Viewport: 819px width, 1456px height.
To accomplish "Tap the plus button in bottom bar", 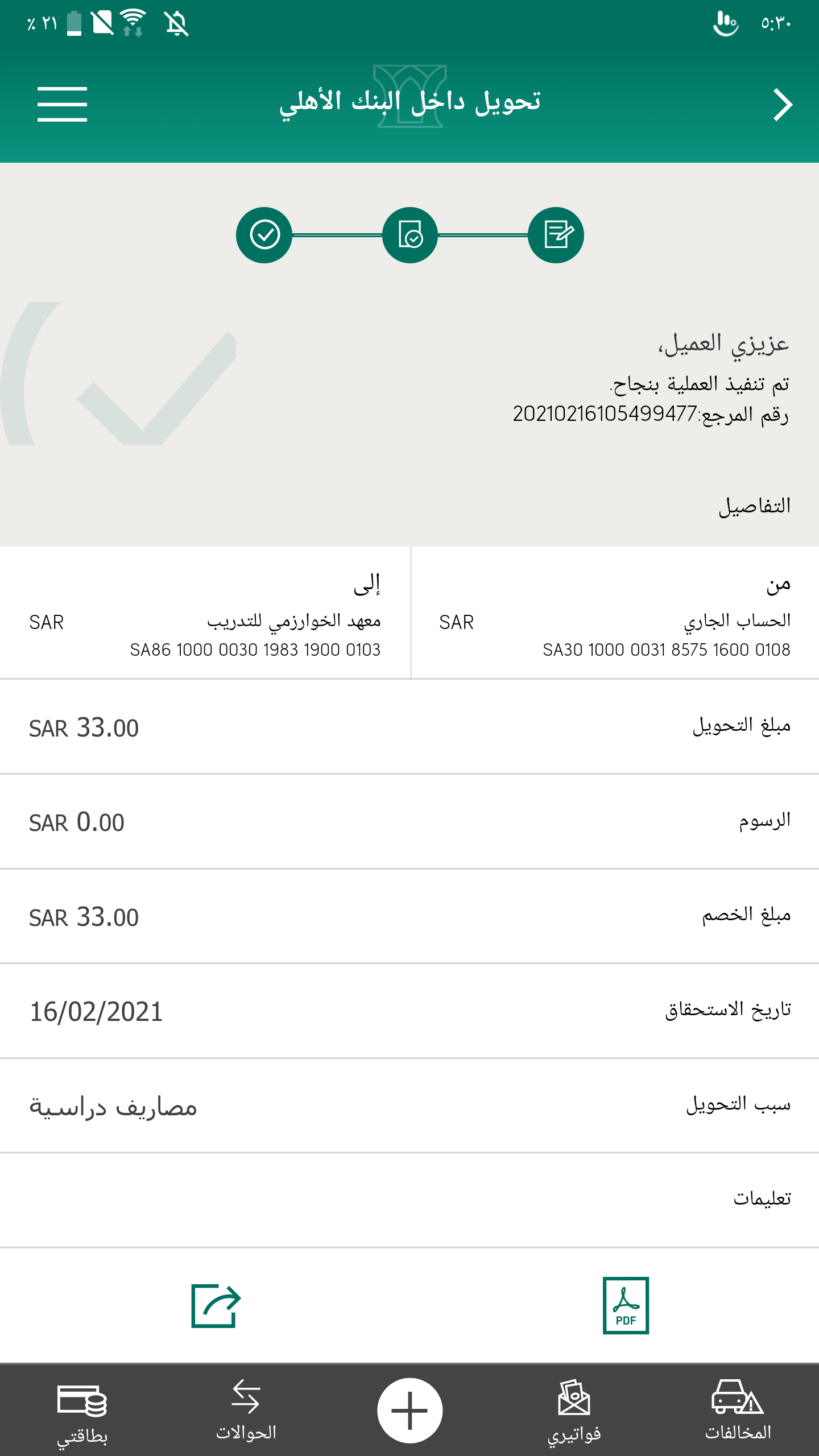I will click(x=409, y=1410).
